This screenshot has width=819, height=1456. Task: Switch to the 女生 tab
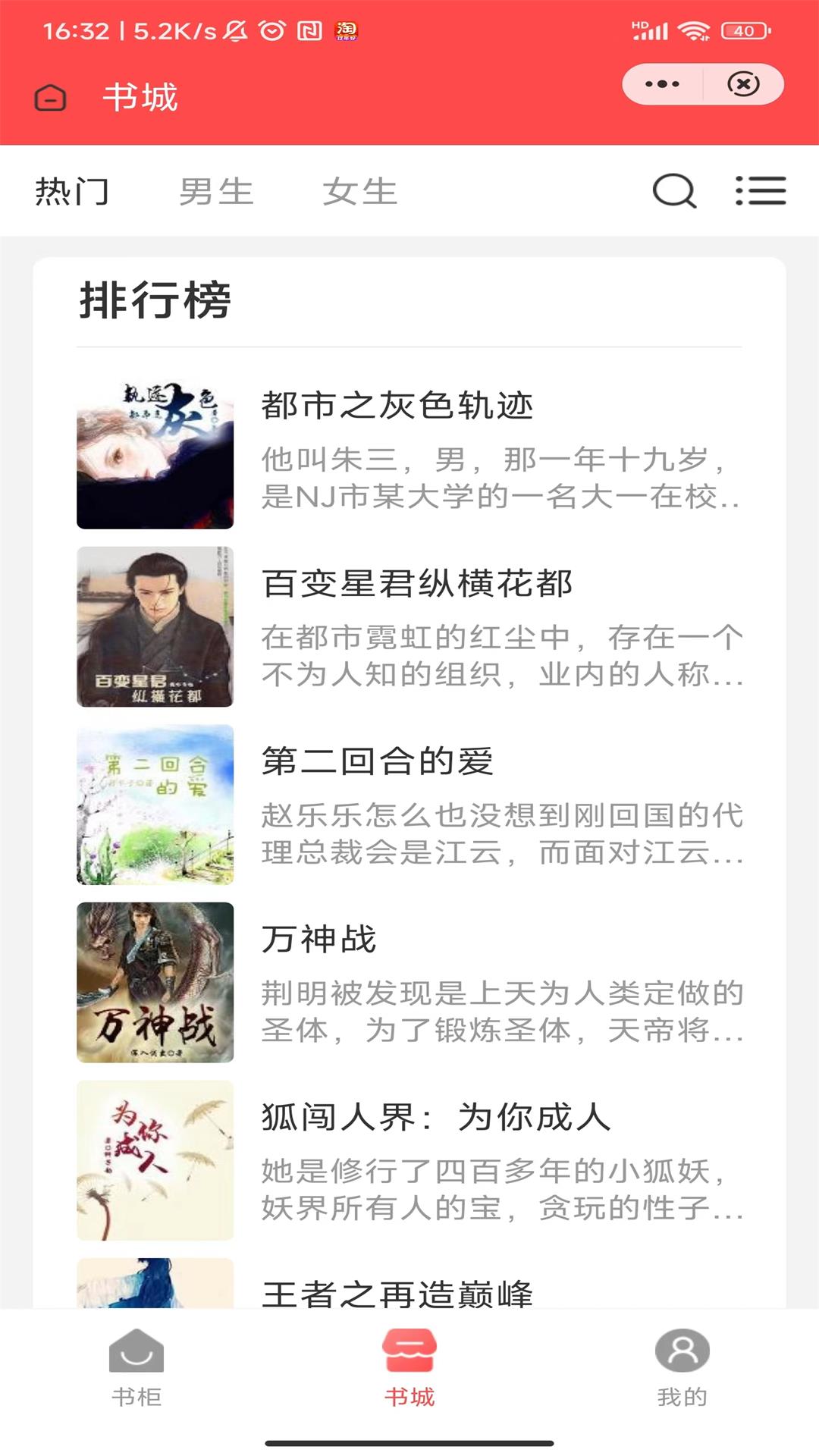[360, 191]
